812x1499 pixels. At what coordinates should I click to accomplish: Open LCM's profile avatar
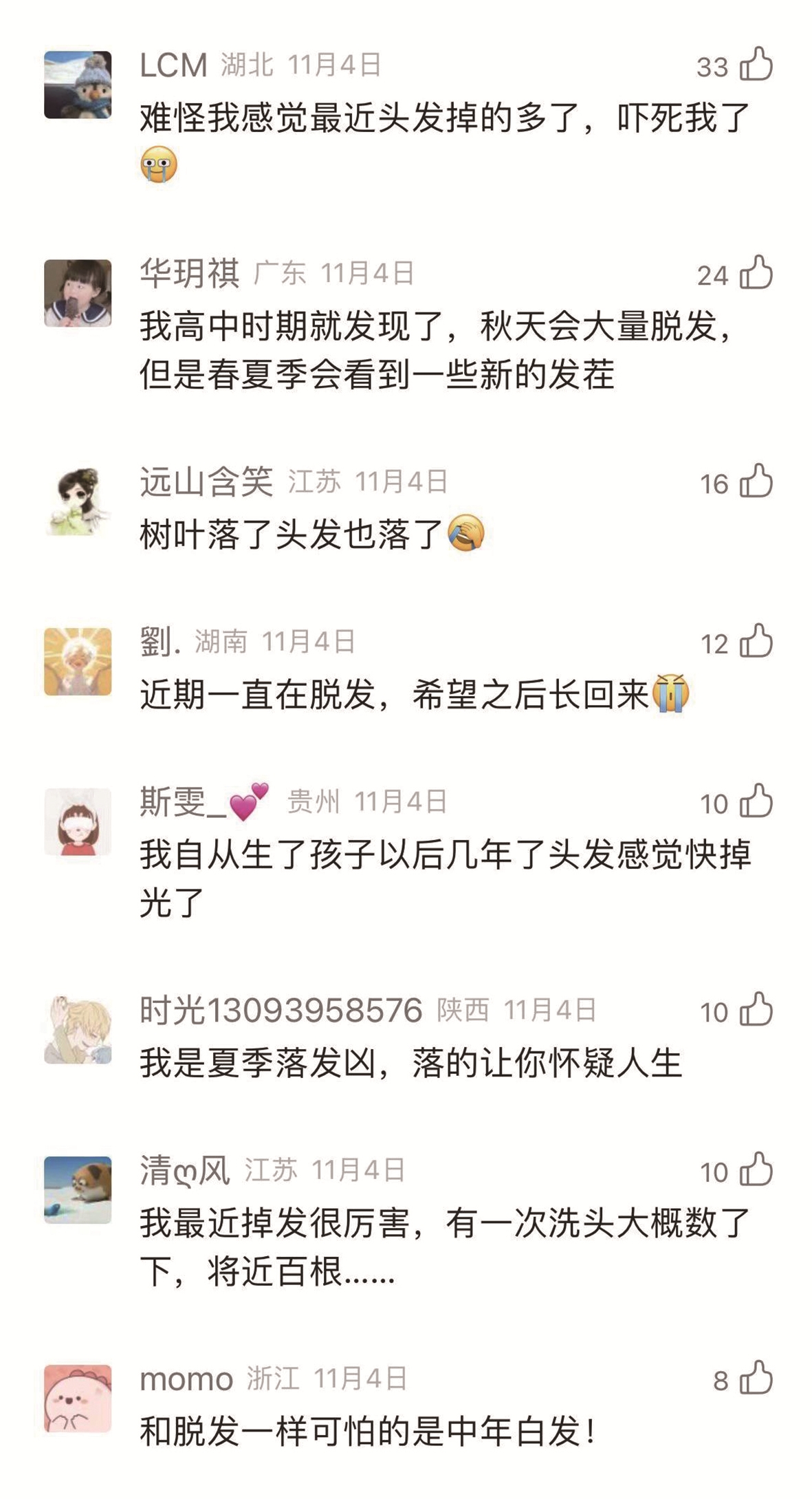(x=78, y=85)
